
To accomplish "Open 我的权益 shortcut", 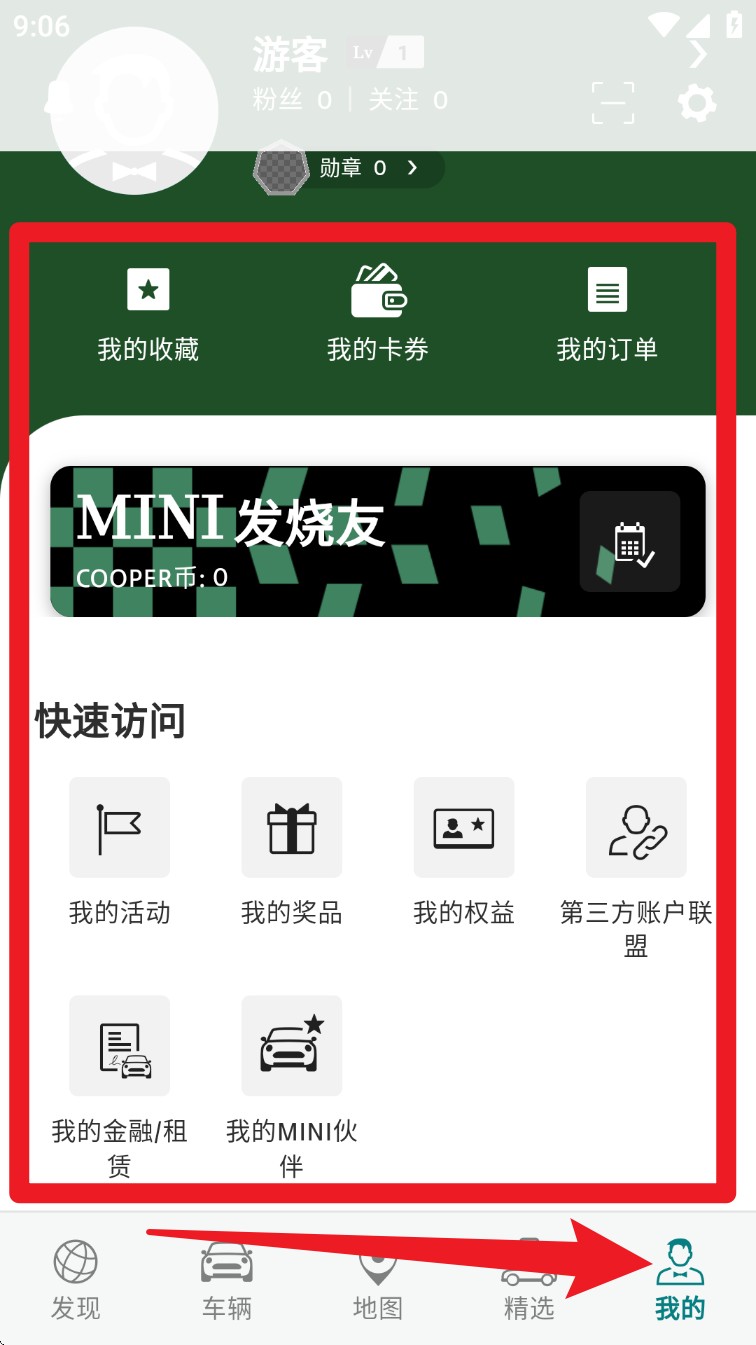I will [464, 850].
